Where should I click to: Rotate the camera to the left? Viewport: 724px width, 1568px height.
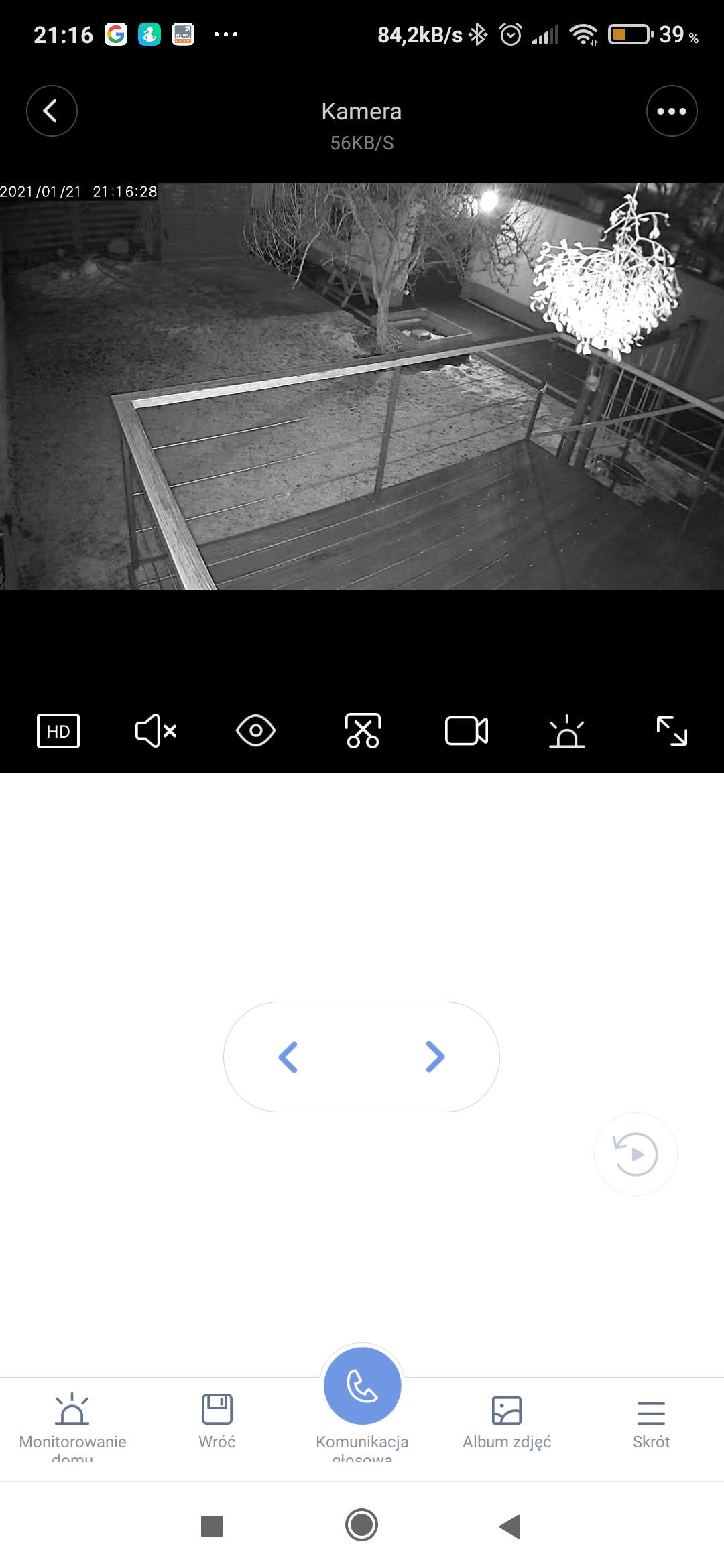(288, 1057)
